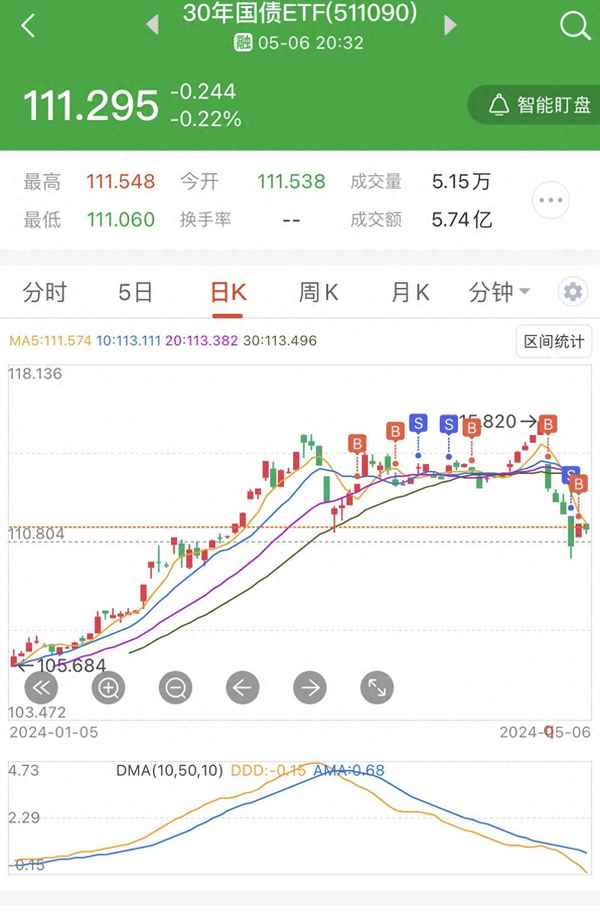Open the three-dot more data menu
The image size is (600, 921).
[552, 201]
